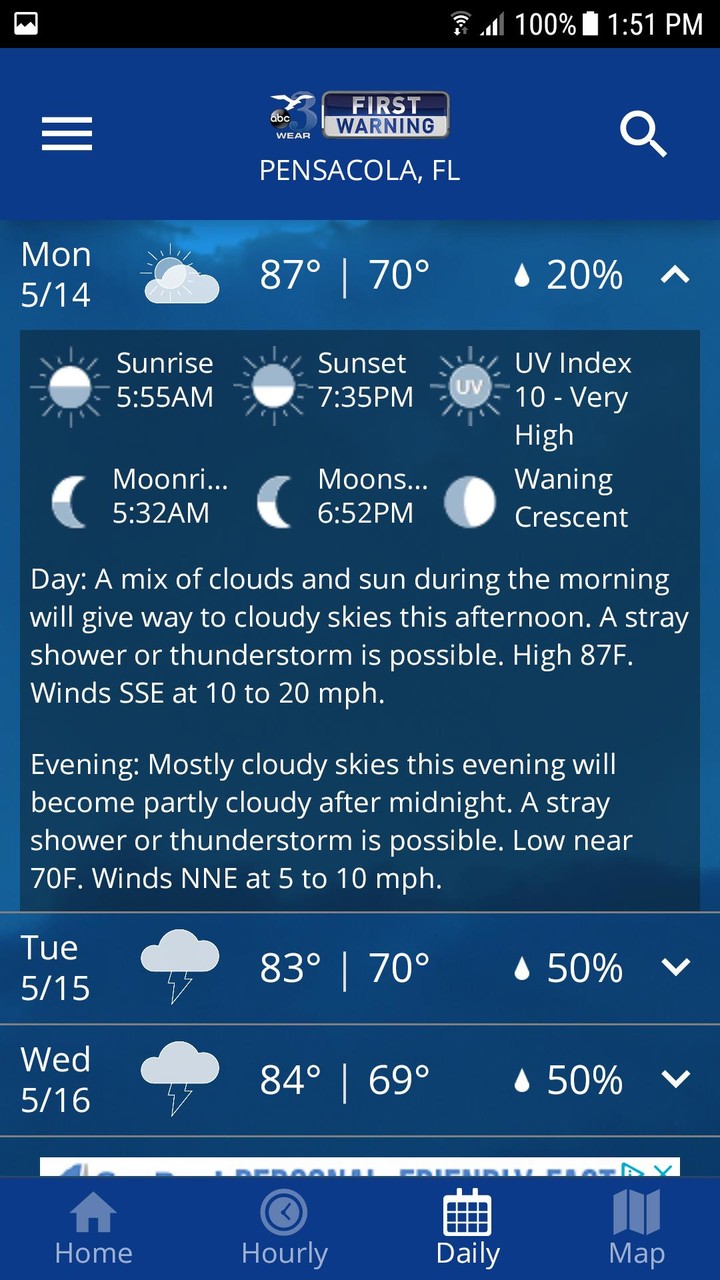Tap the PENSACOLA, FL location label
This screenshot has height=1280, width=720.
click(x=359, y=170)
